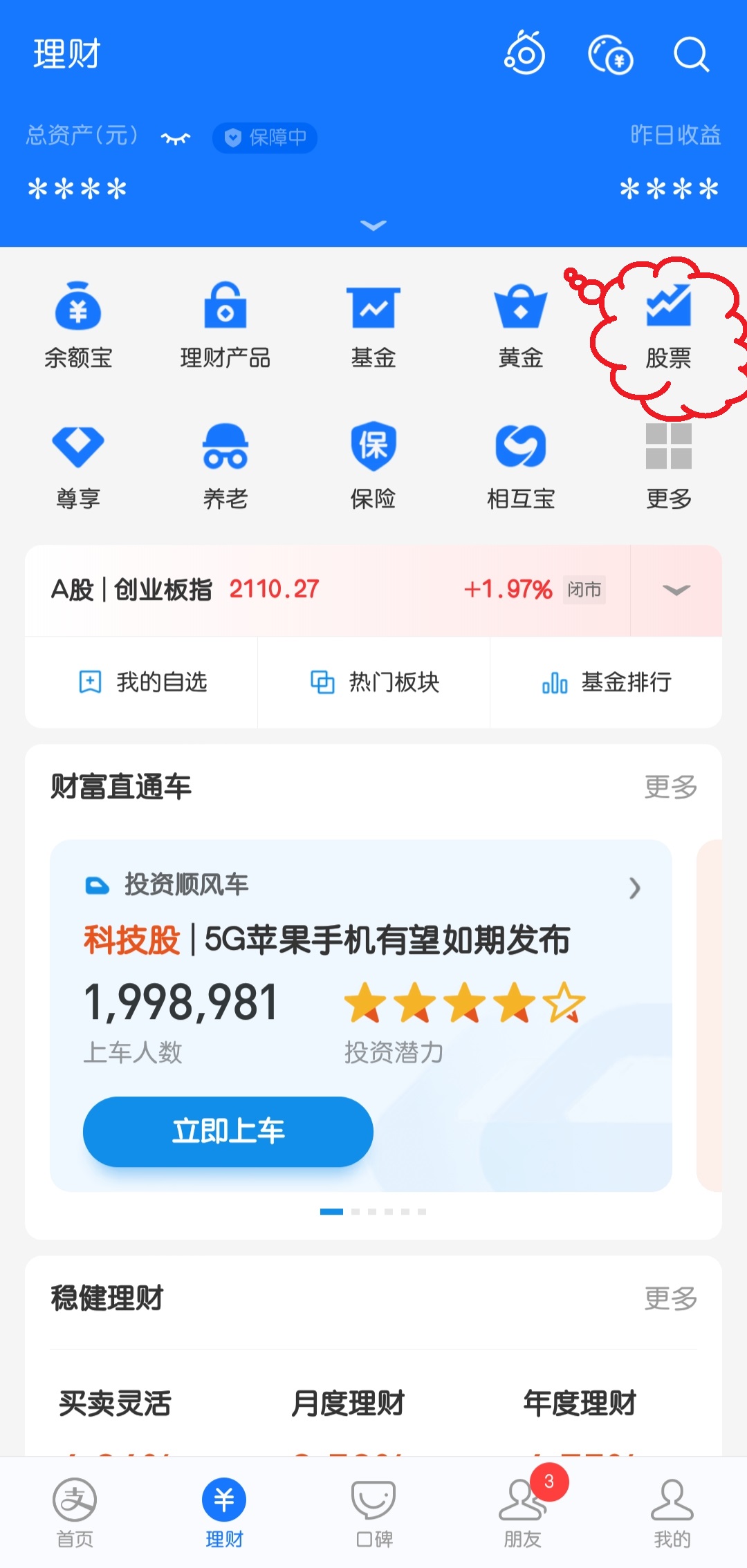Viewport: 747px width, 1568px height.
Task: Expand the asset summary chevron
Action: click(x=373, y=226)
